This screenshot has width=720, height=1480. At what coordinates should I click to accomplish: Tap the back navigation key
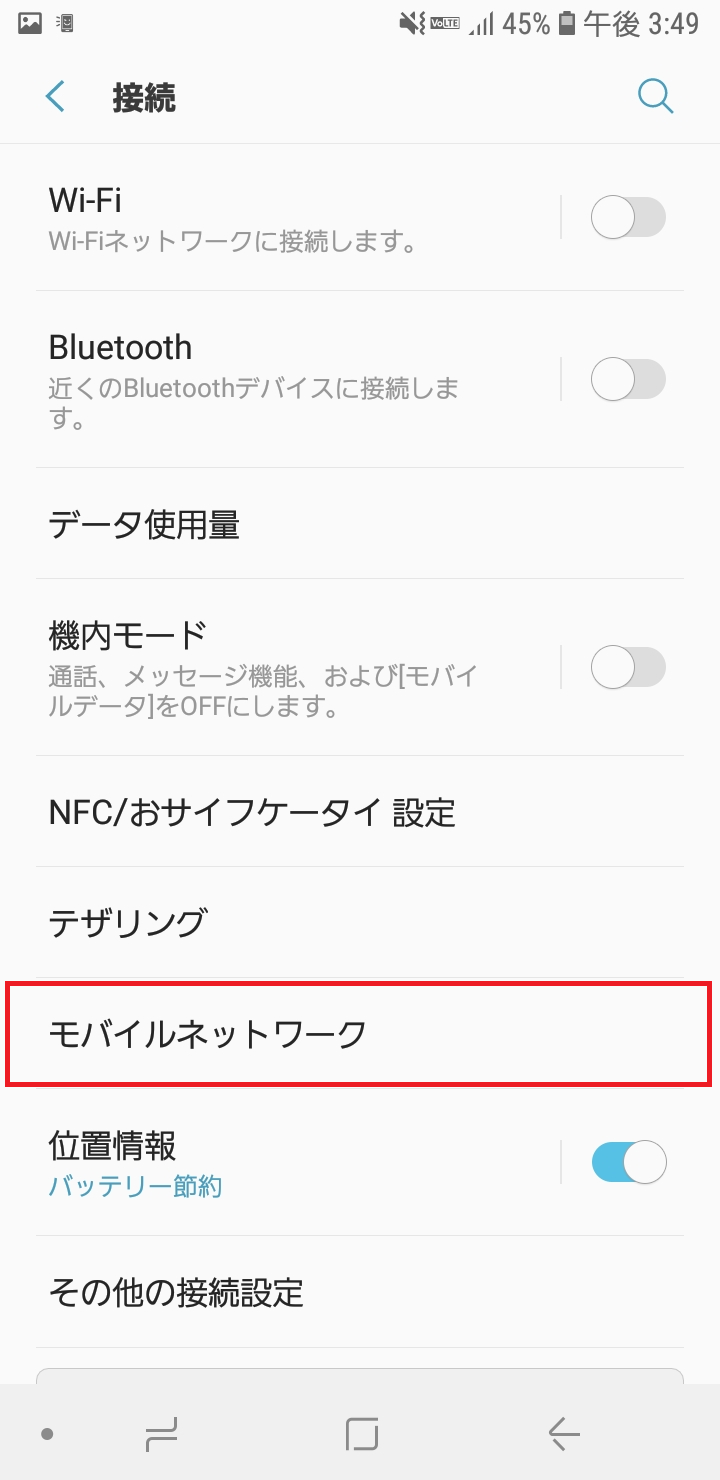(x=560, y=1432)
